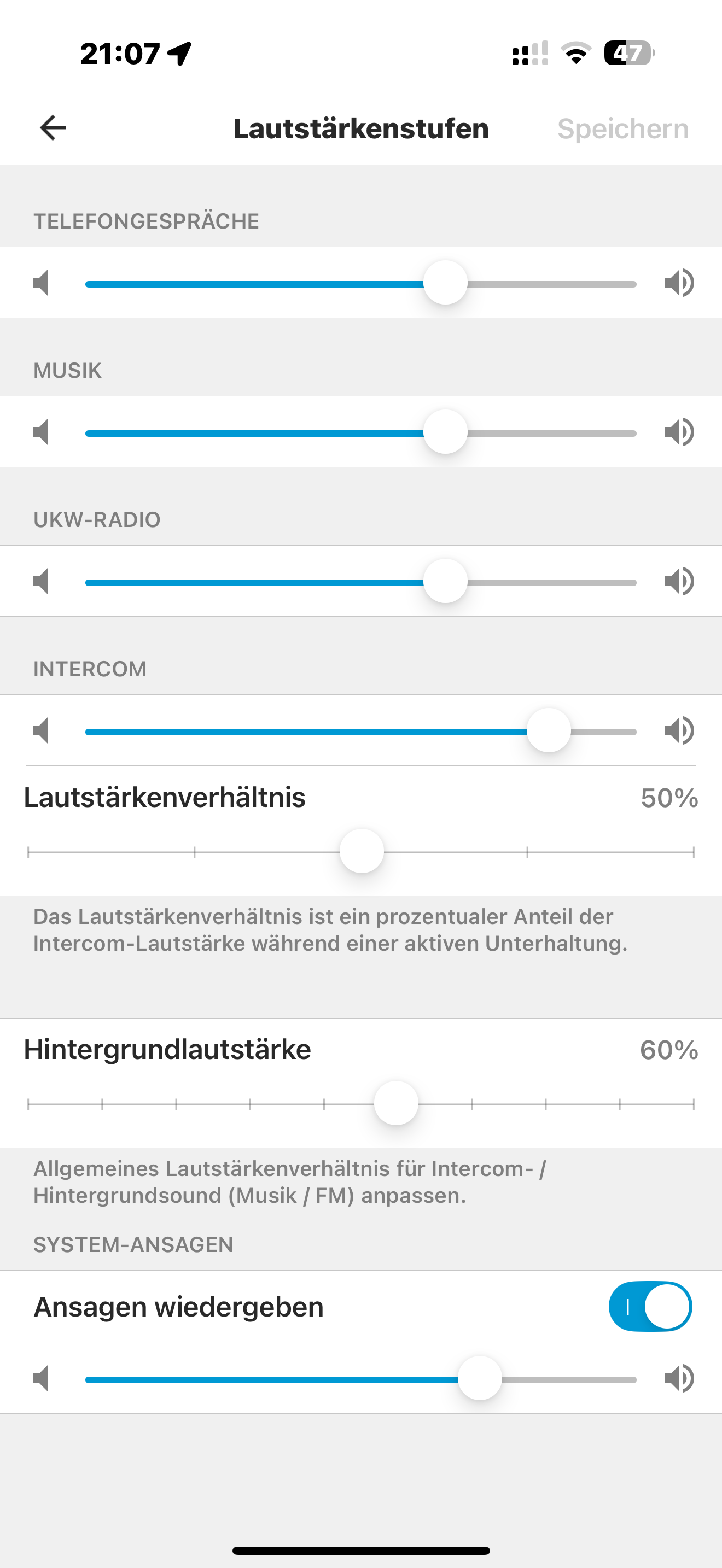Tap the Lautstärkenverhältnis slider
Viewport: 722px width, 1568px height.
[362, 851]
